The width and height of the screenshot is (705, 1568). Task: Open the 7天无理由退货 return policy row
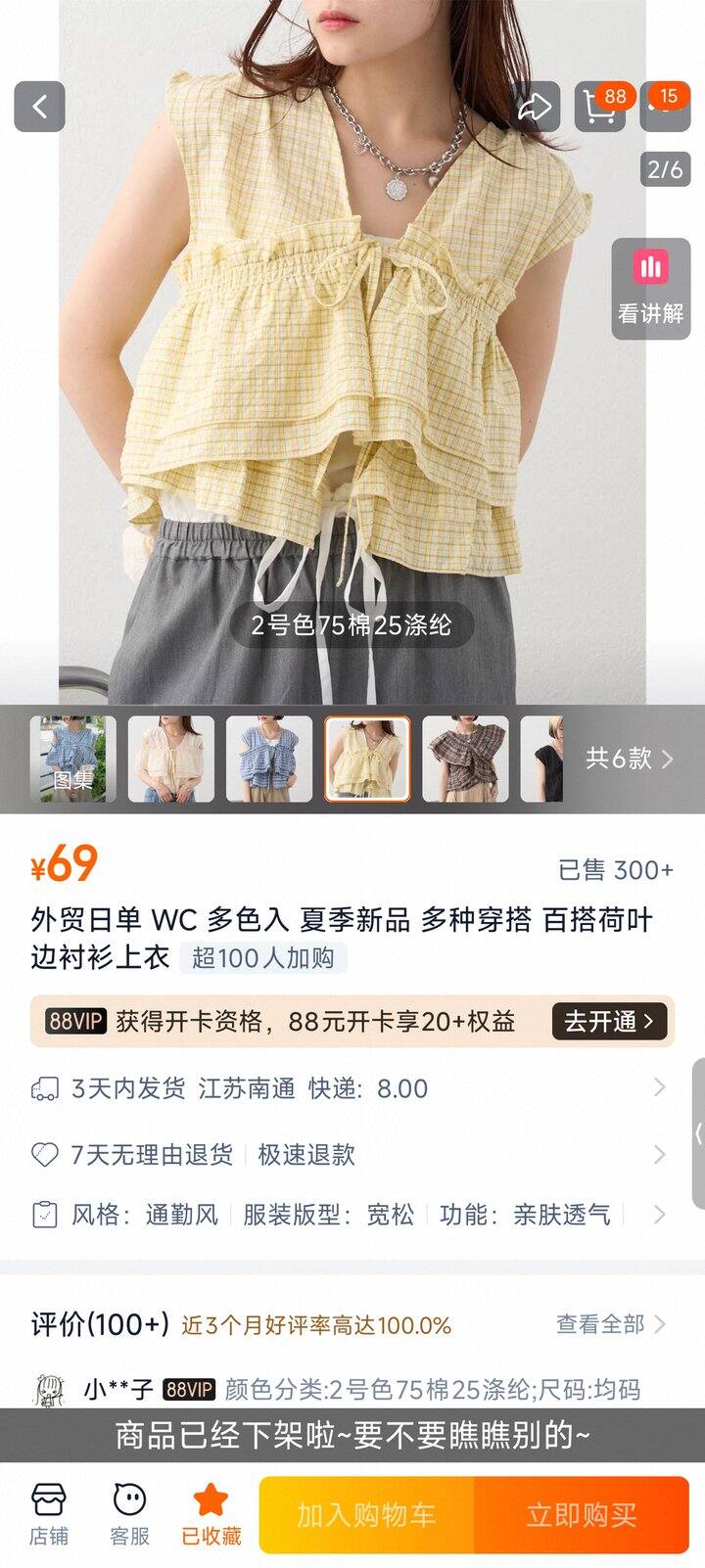click(x=352, y=1155)
